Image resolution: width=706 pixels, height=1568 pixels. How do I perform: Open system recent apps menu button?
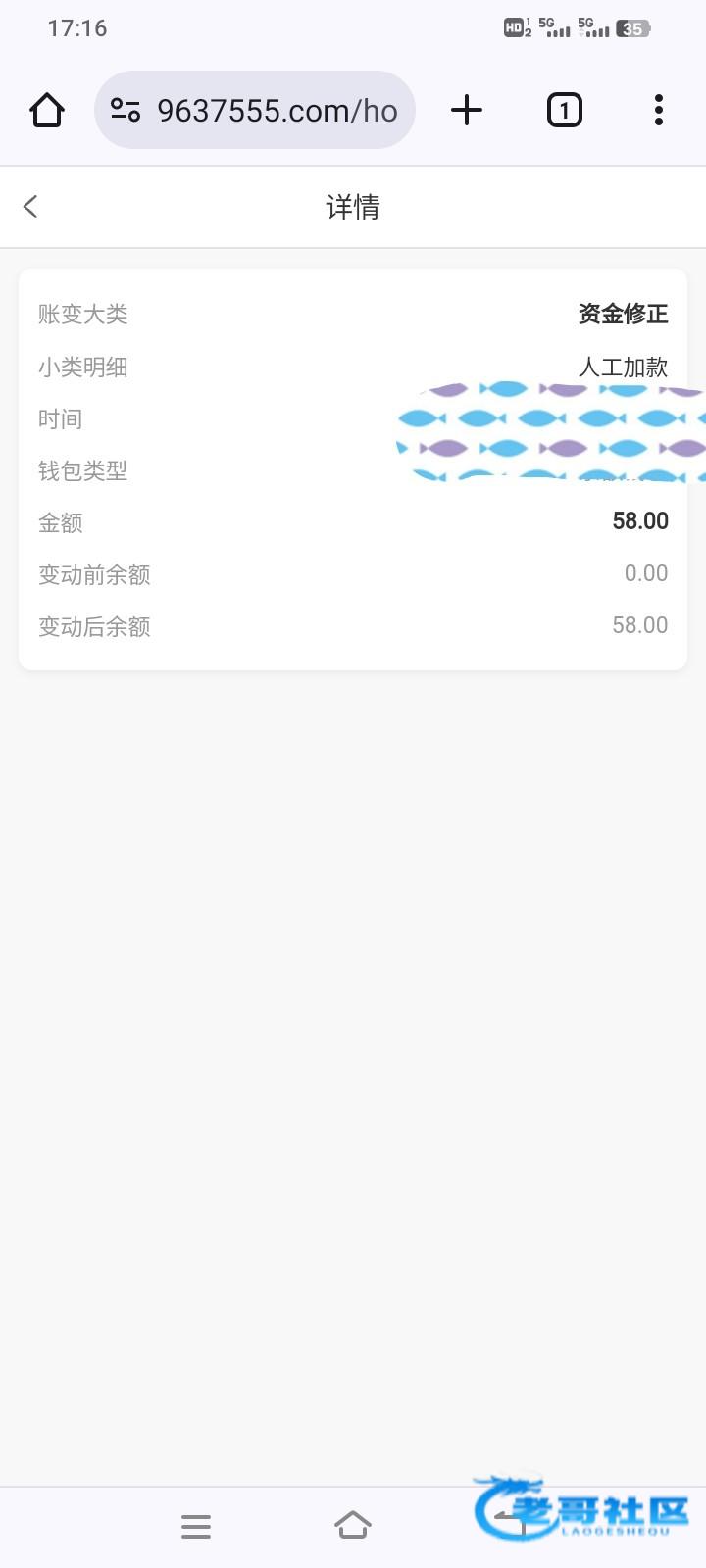coord(196,1526)
